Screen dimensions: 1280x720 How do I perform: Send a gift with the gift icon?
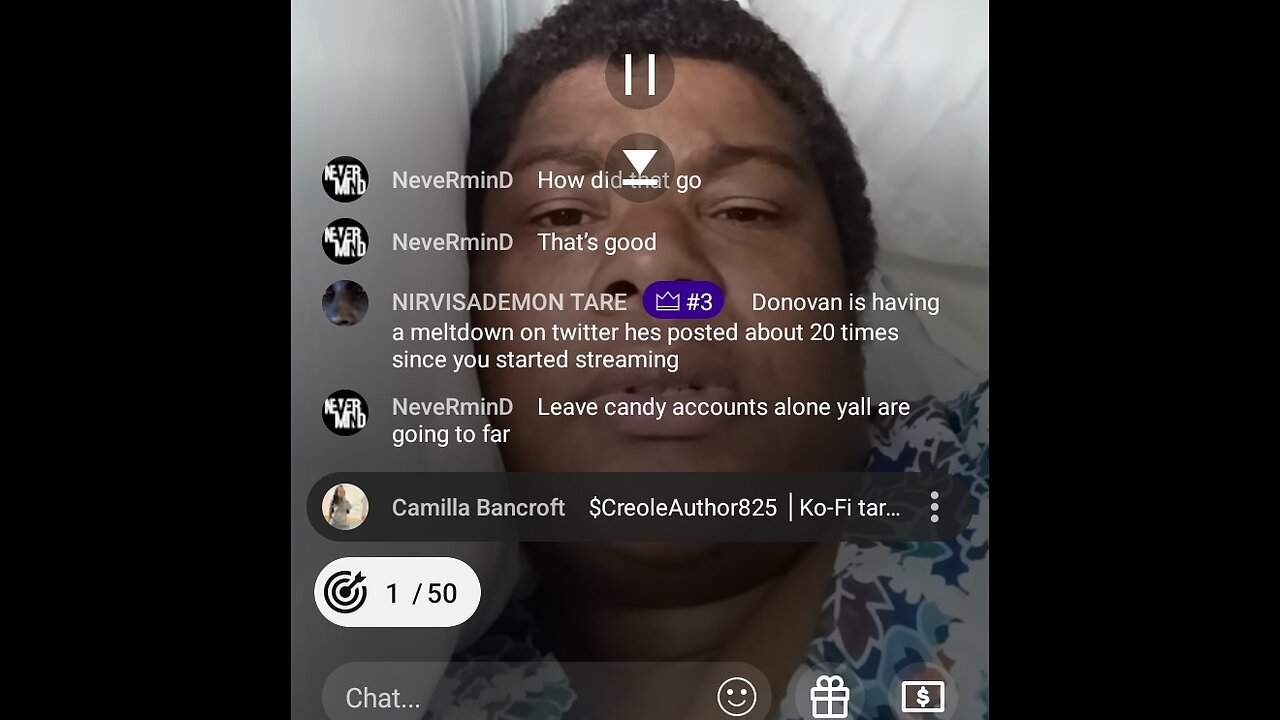pos(830,697)
